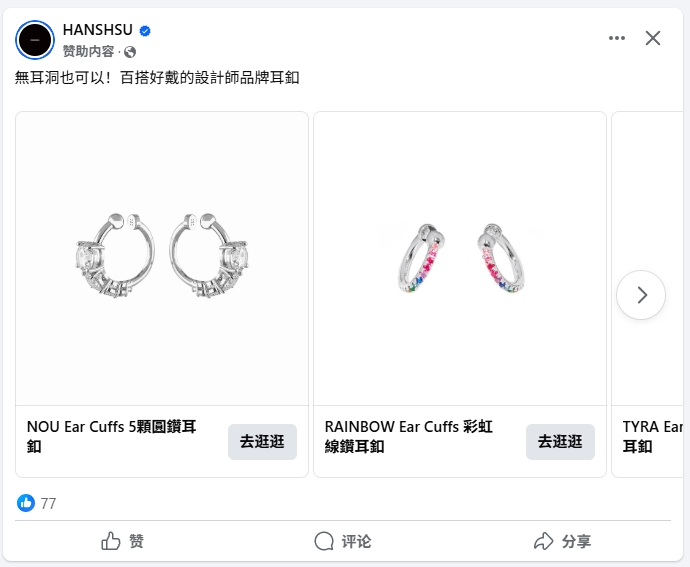Viewport: 690px width, 567px height.
Task: View the 77 reactions list
Action: coord(38,503)
